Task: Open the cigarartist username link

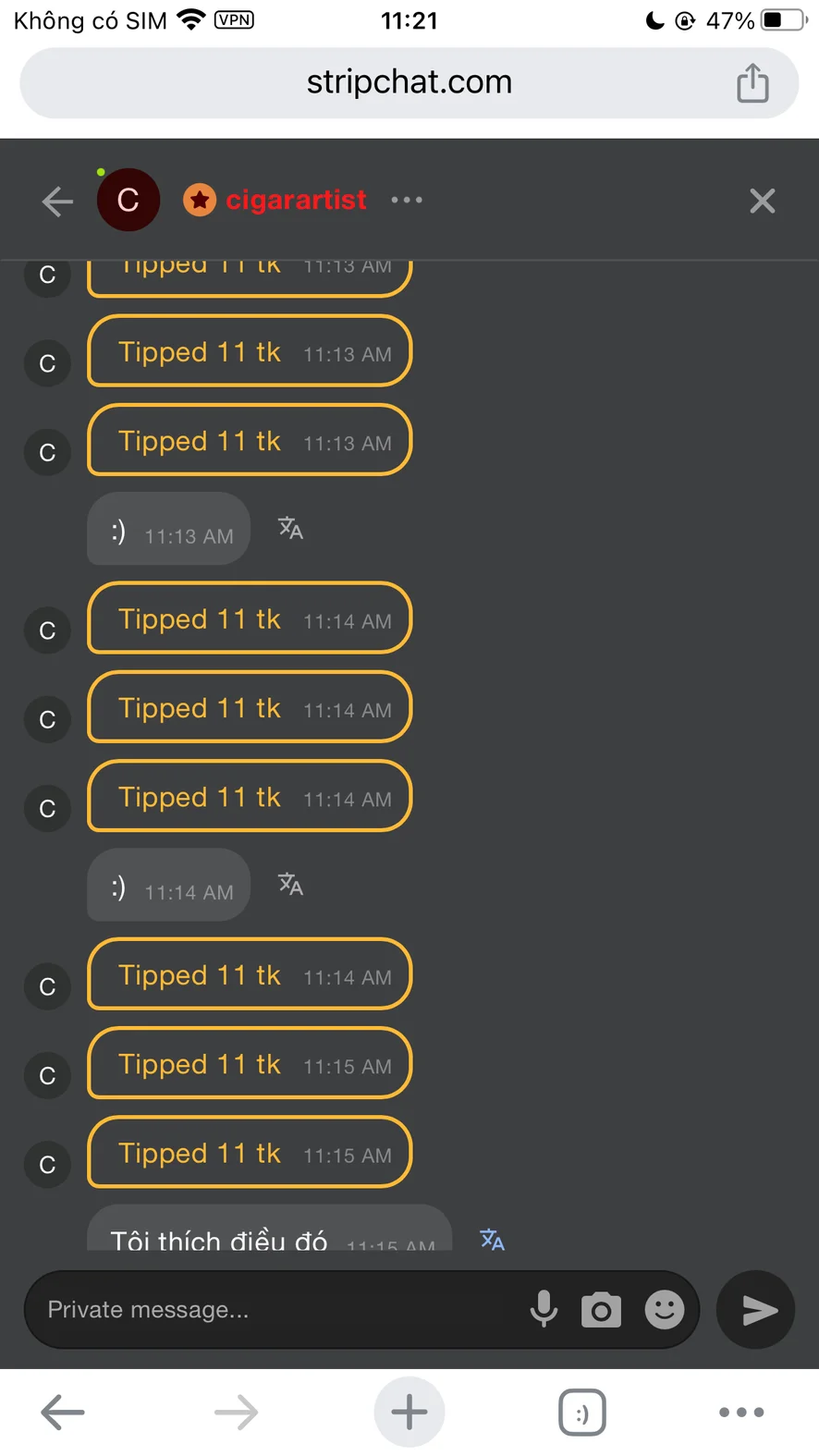Action: [x=296, y=200]
